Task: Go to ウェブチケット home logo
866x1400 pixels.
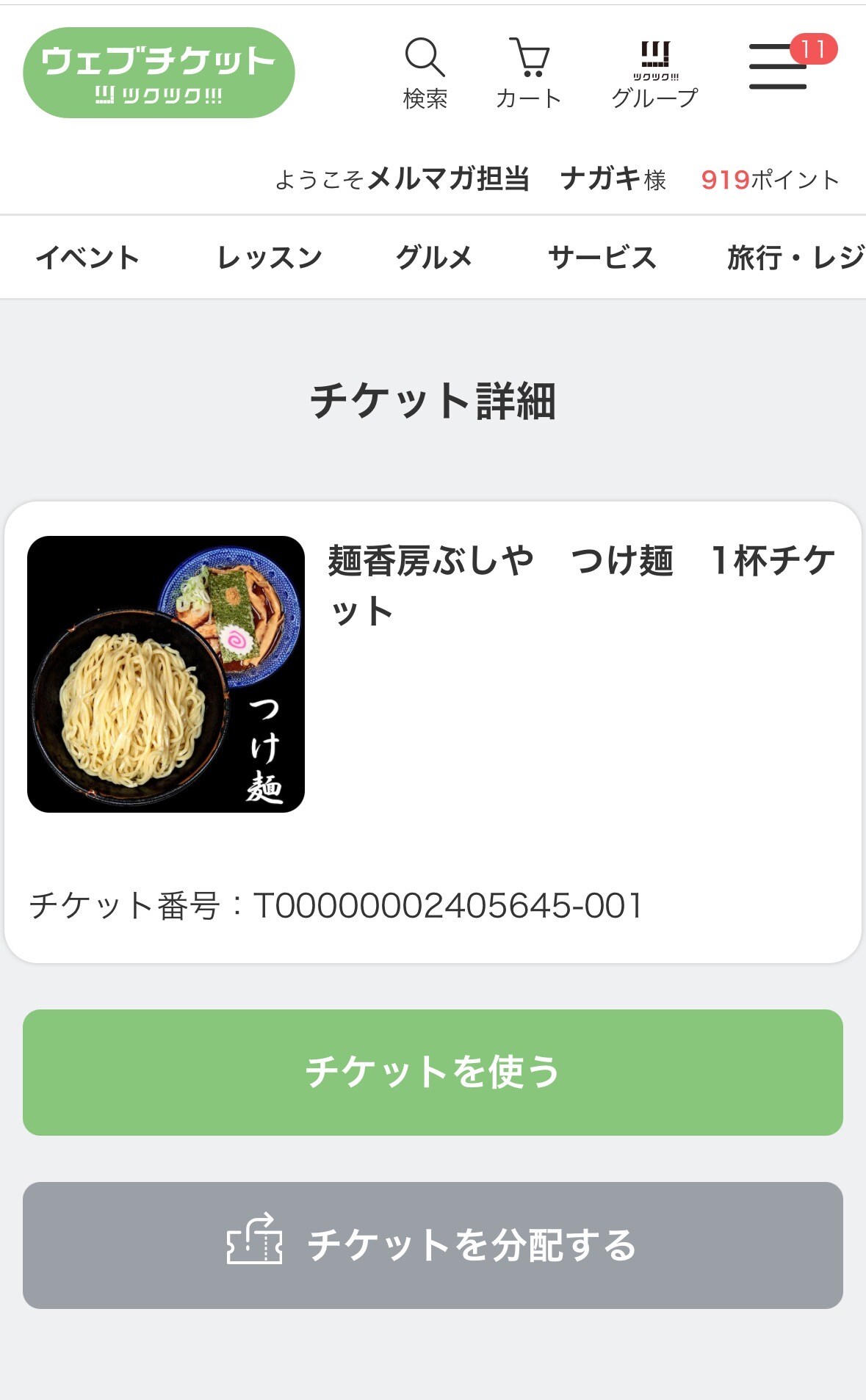Action: [159, 73]
